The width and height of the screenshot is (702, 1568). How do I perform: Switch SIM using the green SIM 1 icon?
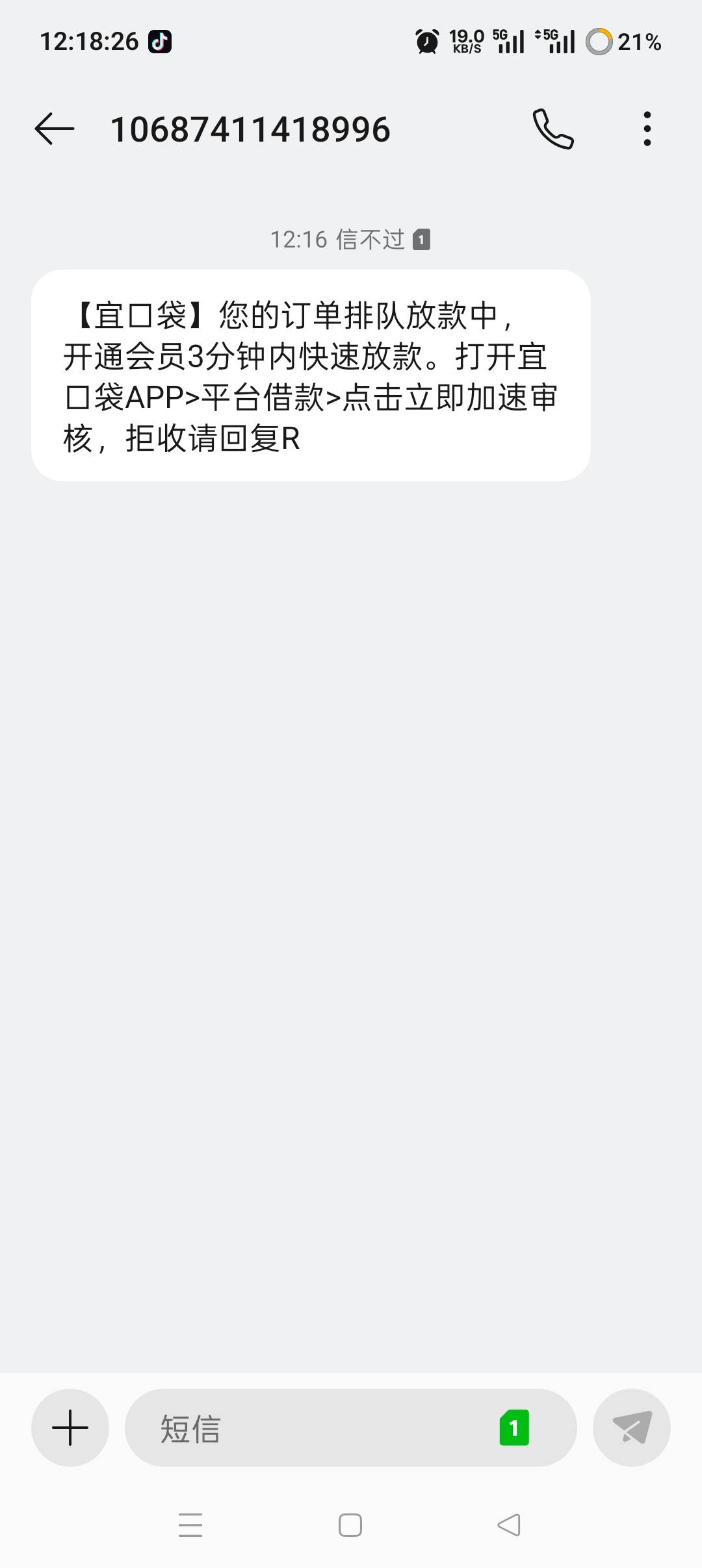(x=514, y=1428)
